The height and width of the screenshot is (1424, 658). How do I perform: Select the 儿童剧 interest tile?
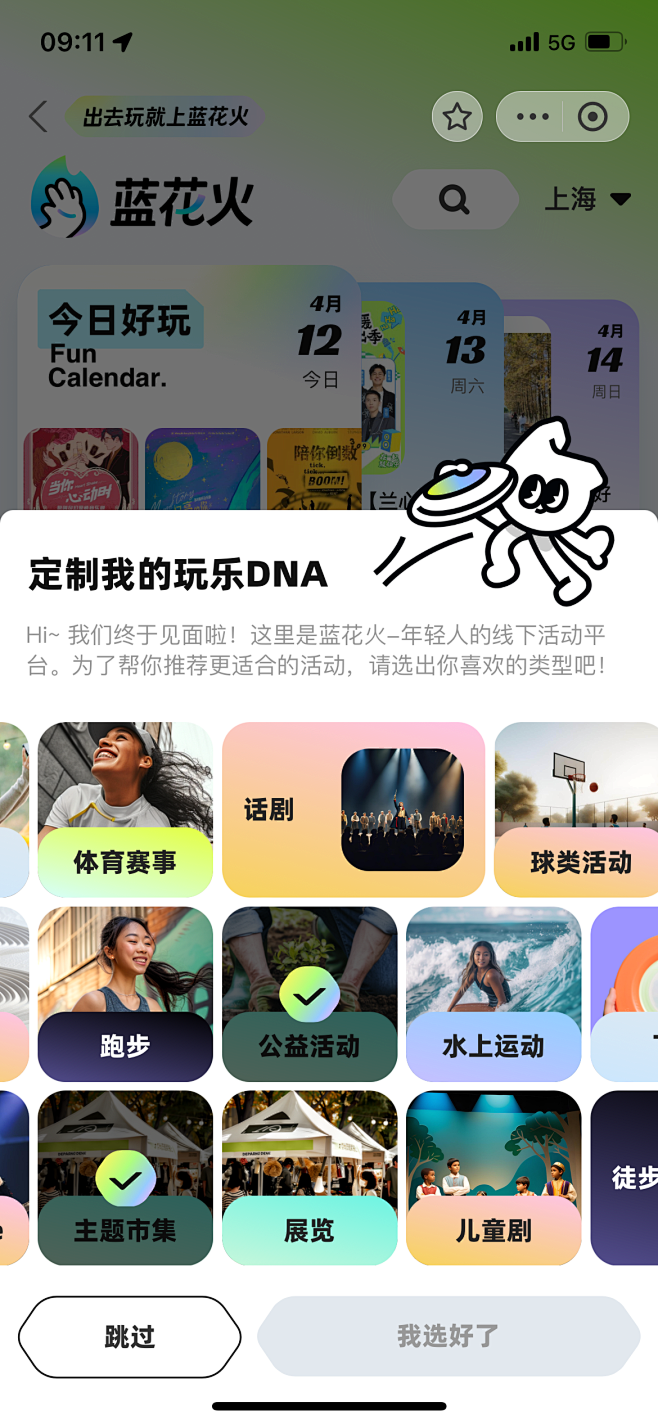[493, 1178]
